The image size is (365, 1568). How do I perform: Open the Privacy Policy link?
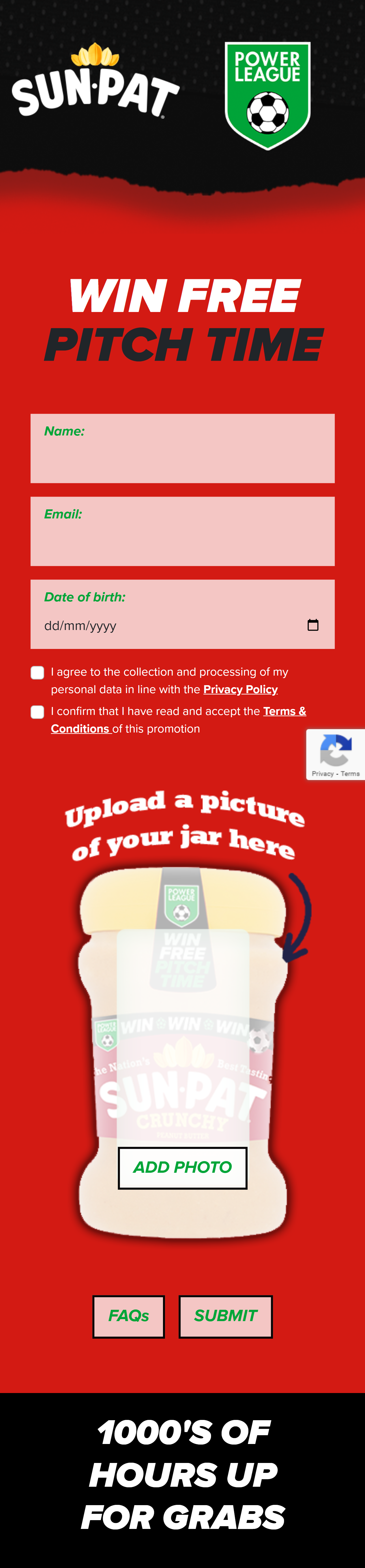point(240,690)
